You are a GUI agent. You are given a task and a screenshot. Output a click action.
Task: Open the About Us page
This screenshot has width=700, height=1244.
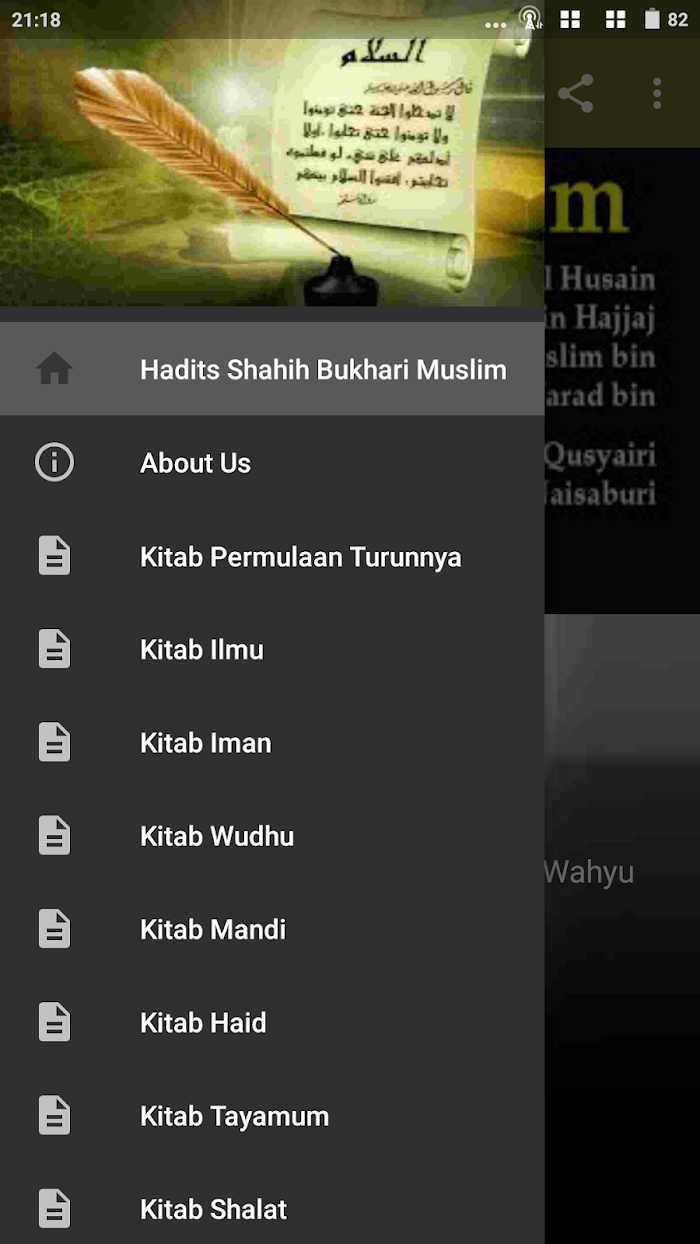pos(272,463)
